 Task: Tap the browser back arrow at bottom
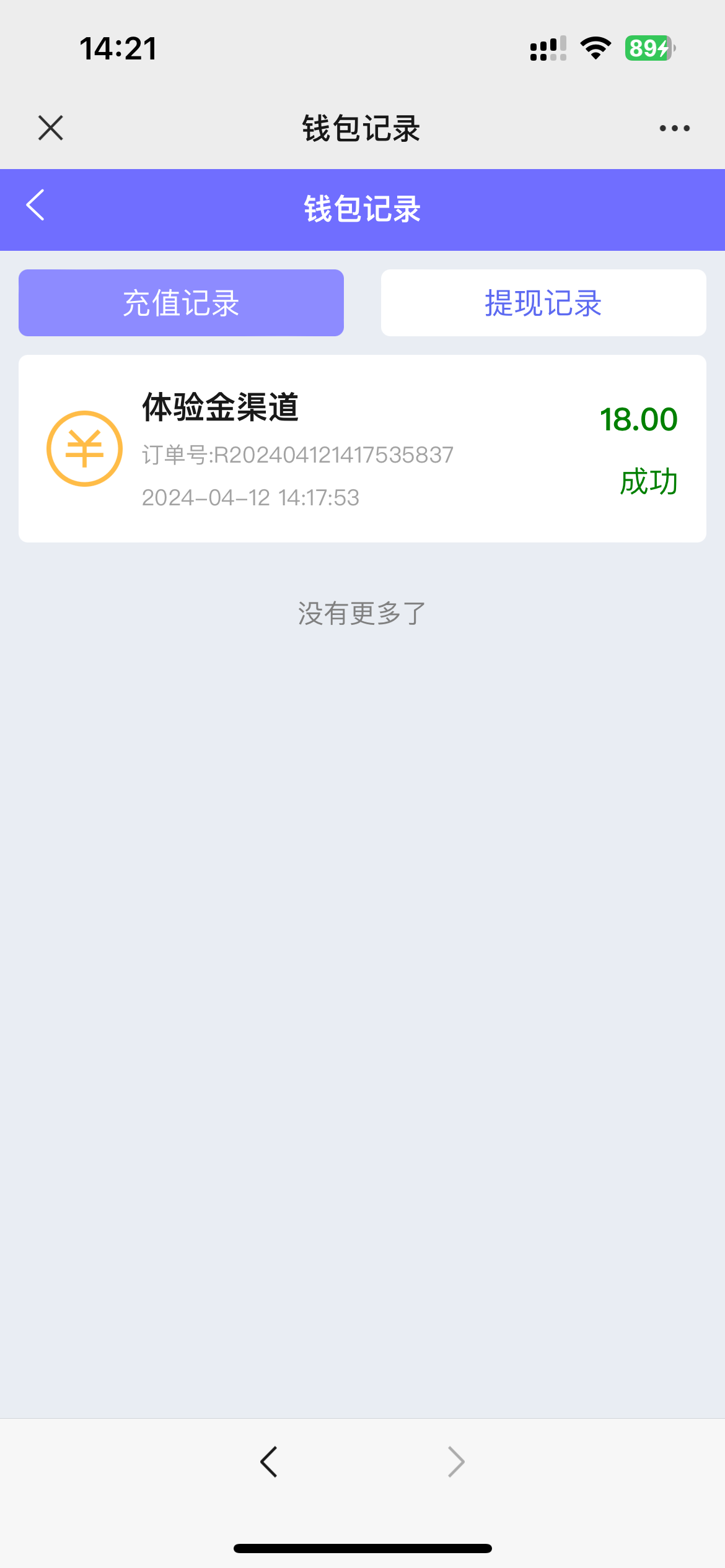269,1462
